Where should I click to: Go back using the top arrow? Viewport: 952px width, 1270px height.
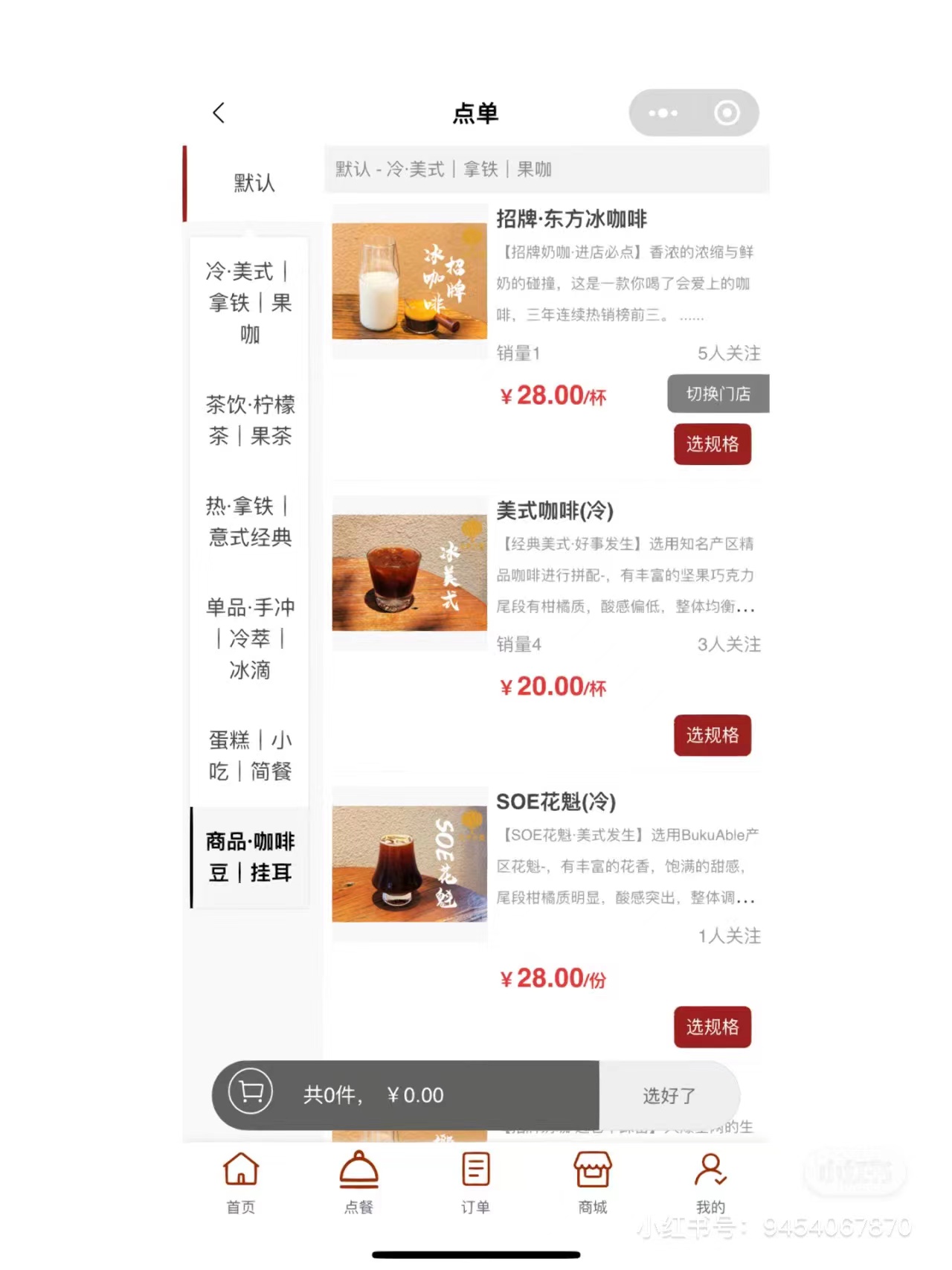tap(219, 113)
